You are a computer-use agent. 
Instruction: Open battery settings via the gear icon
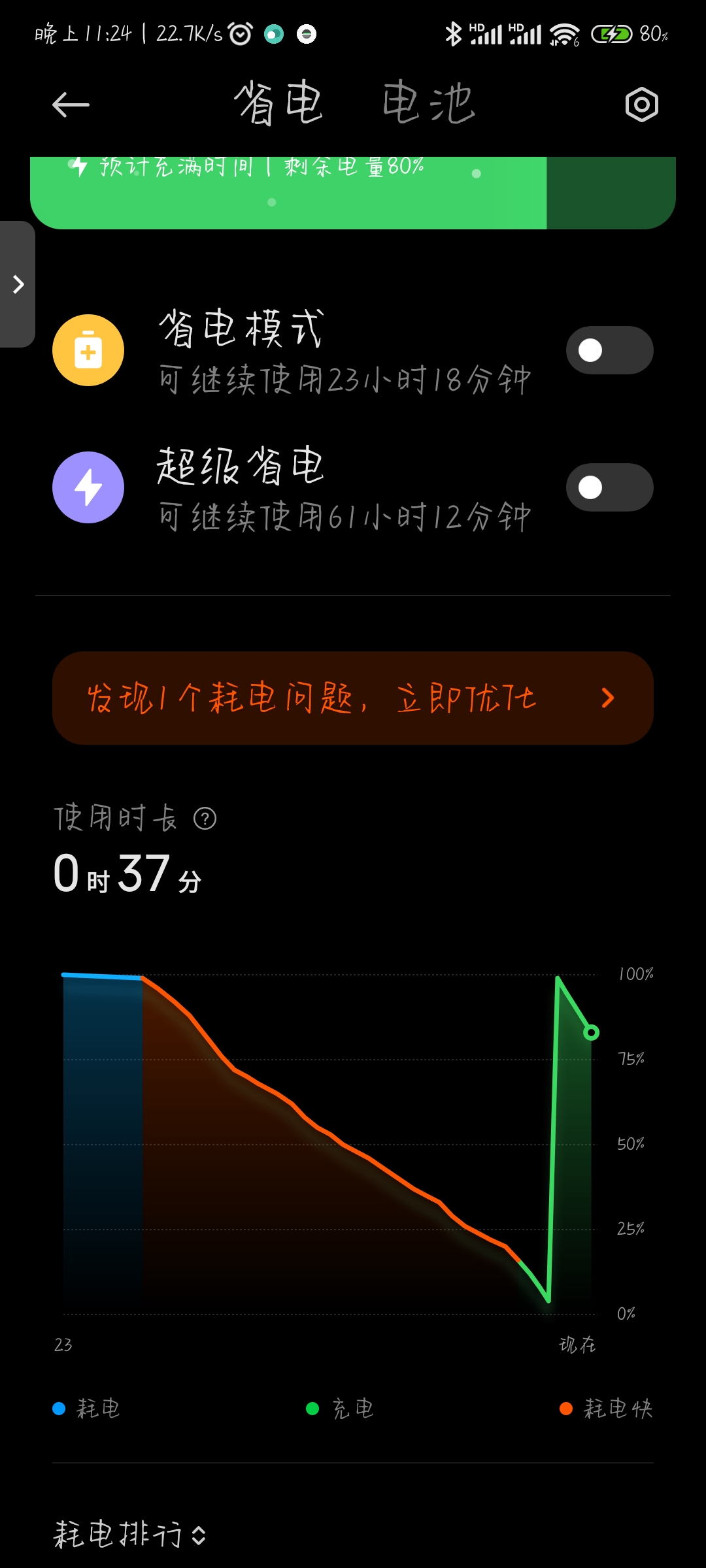pyautogui.click(x=641, y=105)
